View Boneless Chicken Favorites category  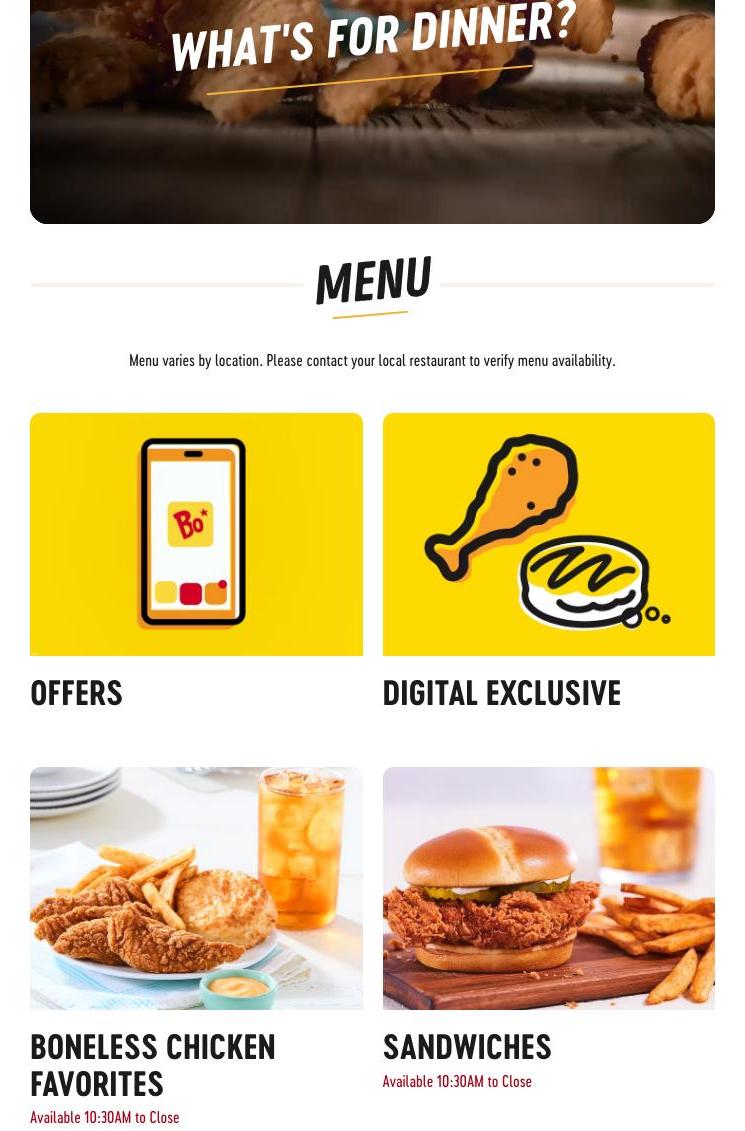tap(196, 888)
